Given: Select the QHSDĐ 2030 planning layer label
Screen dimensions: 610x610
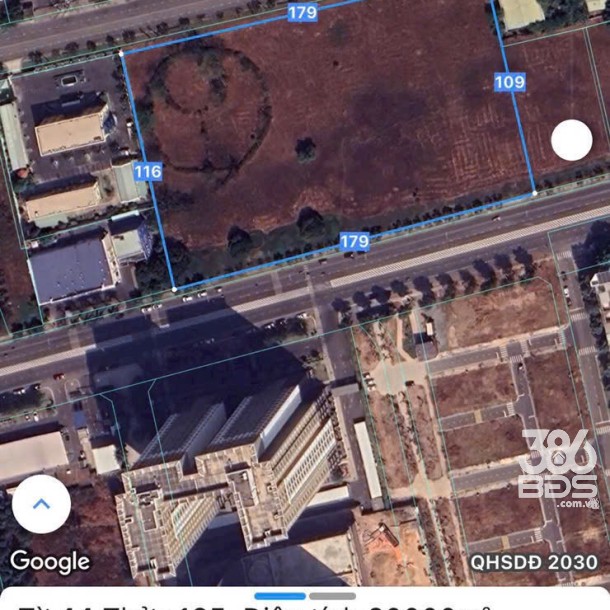Looking at the screenshot, I should [534, 563].
